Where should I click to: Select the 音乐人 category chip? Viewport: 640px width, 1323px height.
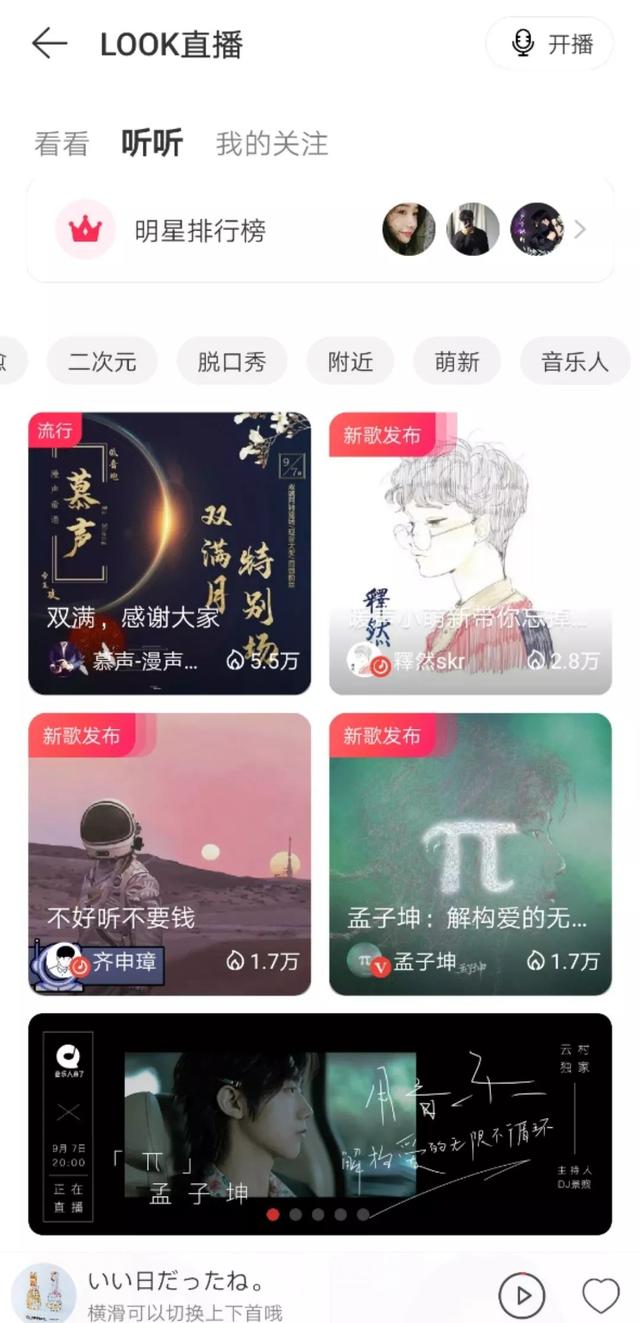tap(575, 362)
